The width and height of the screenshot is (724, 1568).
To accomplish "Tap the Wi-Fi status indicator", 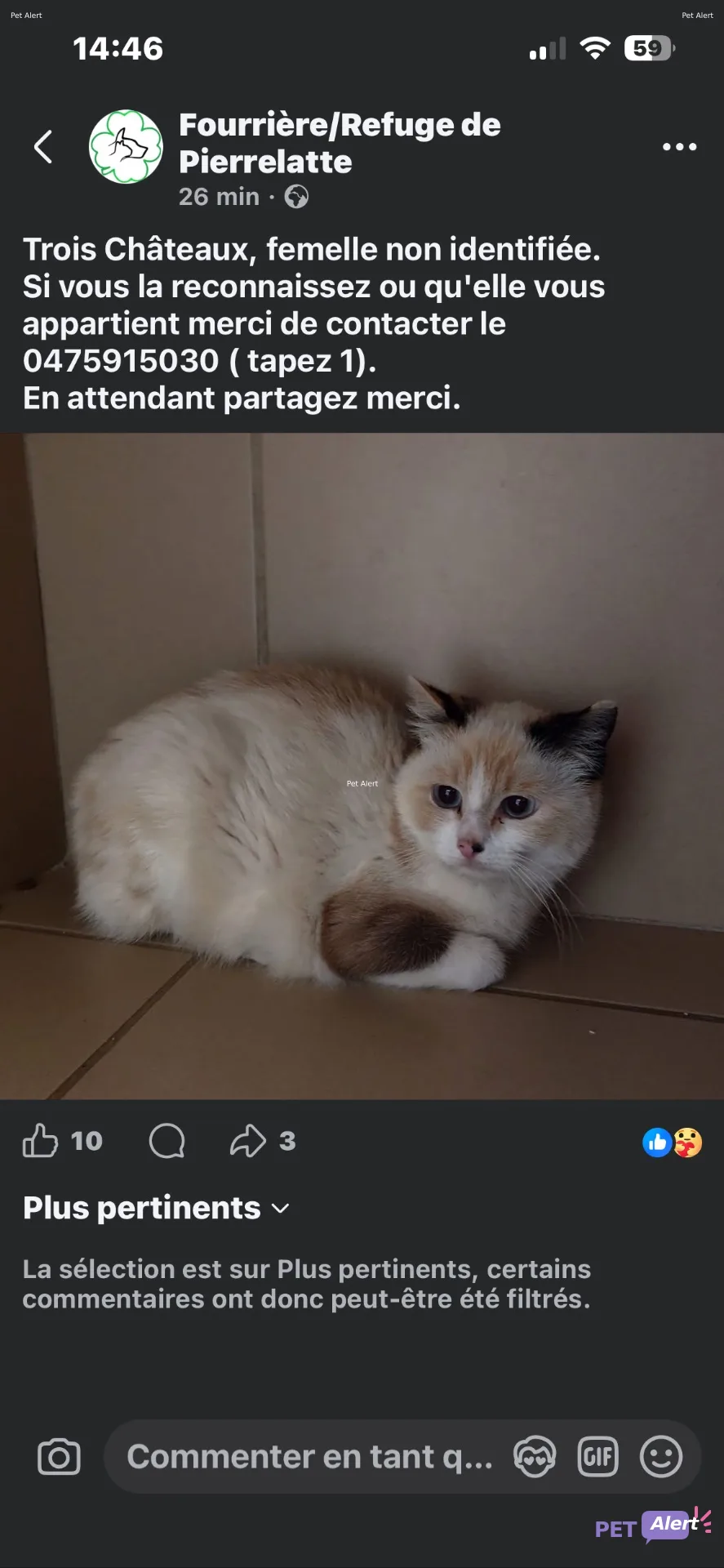I will click(595, 47).
